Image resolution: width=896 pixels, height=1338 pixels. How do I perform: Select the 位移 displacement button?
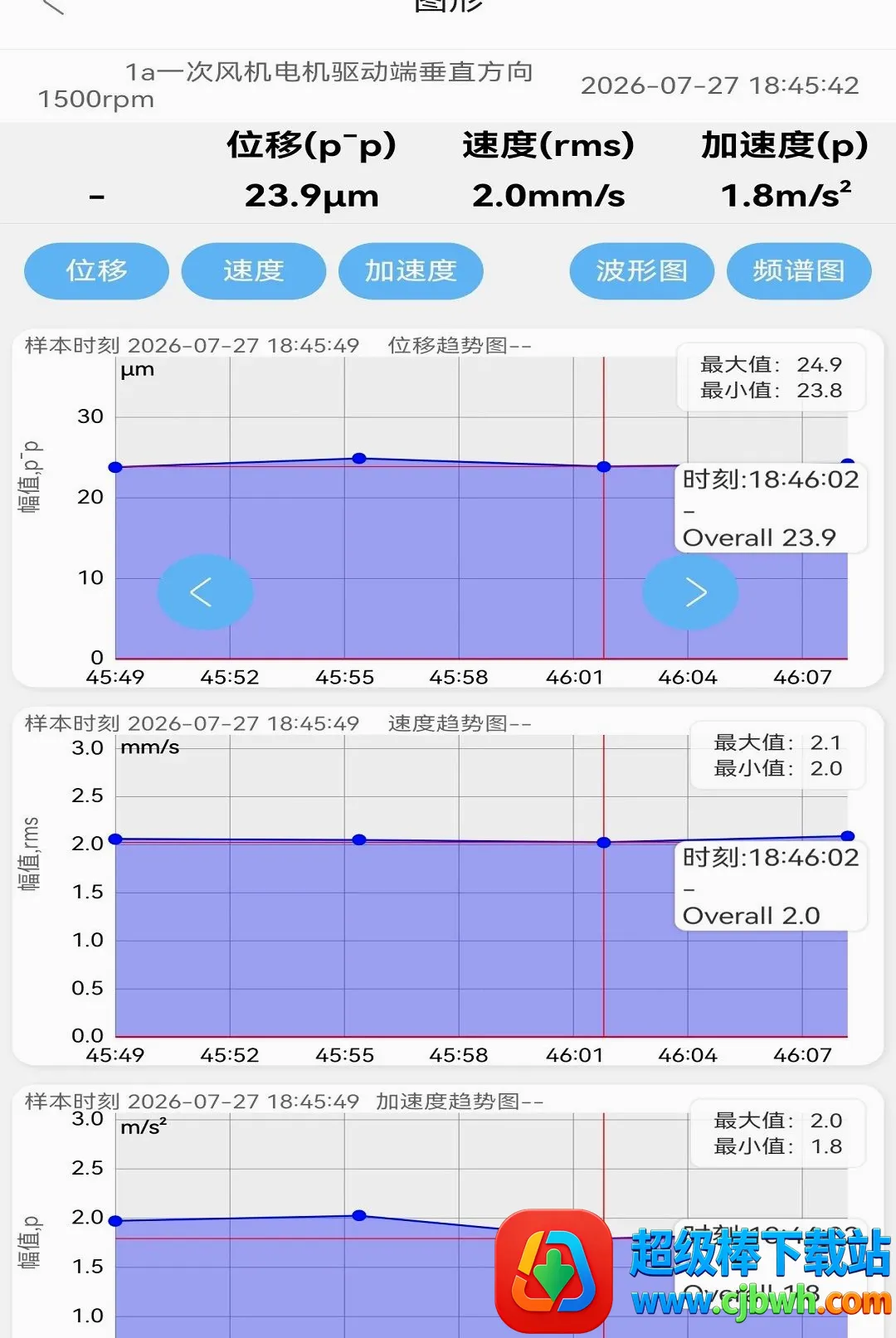[x=96, y=271]
